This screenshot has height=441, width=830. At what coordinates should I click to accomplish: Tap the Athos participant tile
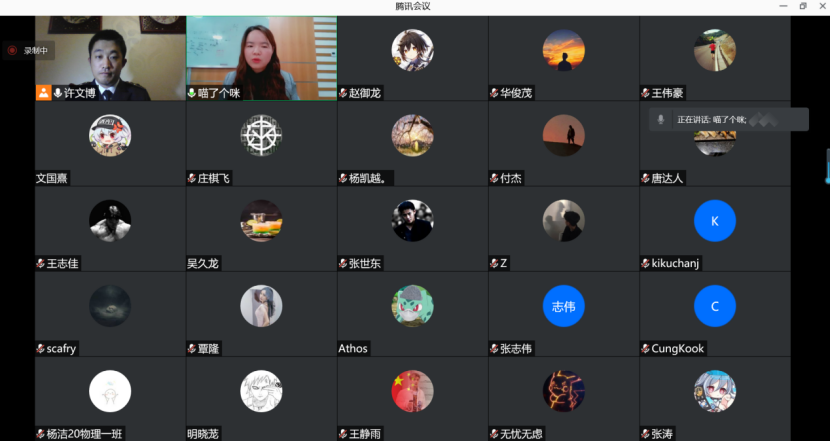(412, 307)
